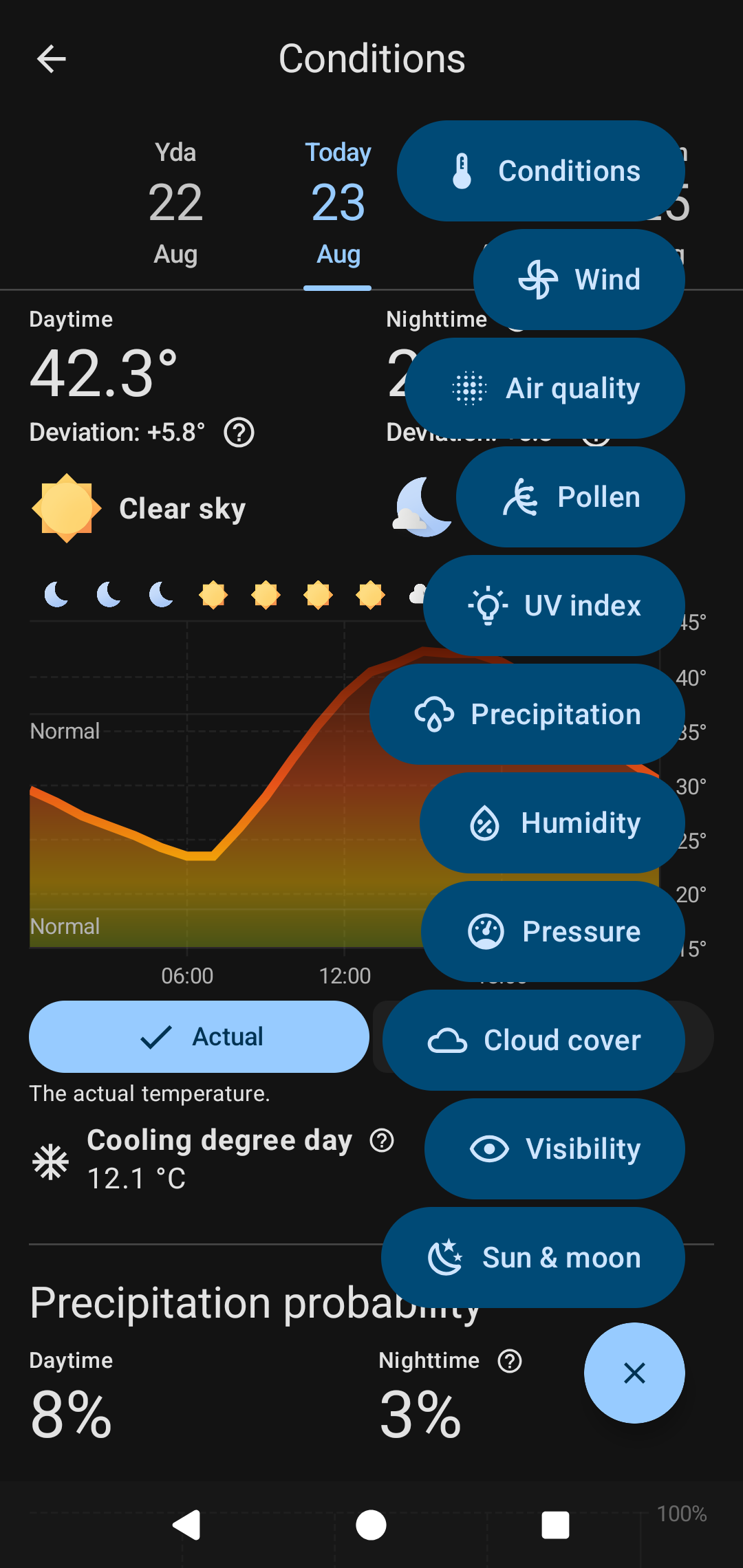Open help for daytime deviation
743x1568 pixels.
tap(239, 433)
